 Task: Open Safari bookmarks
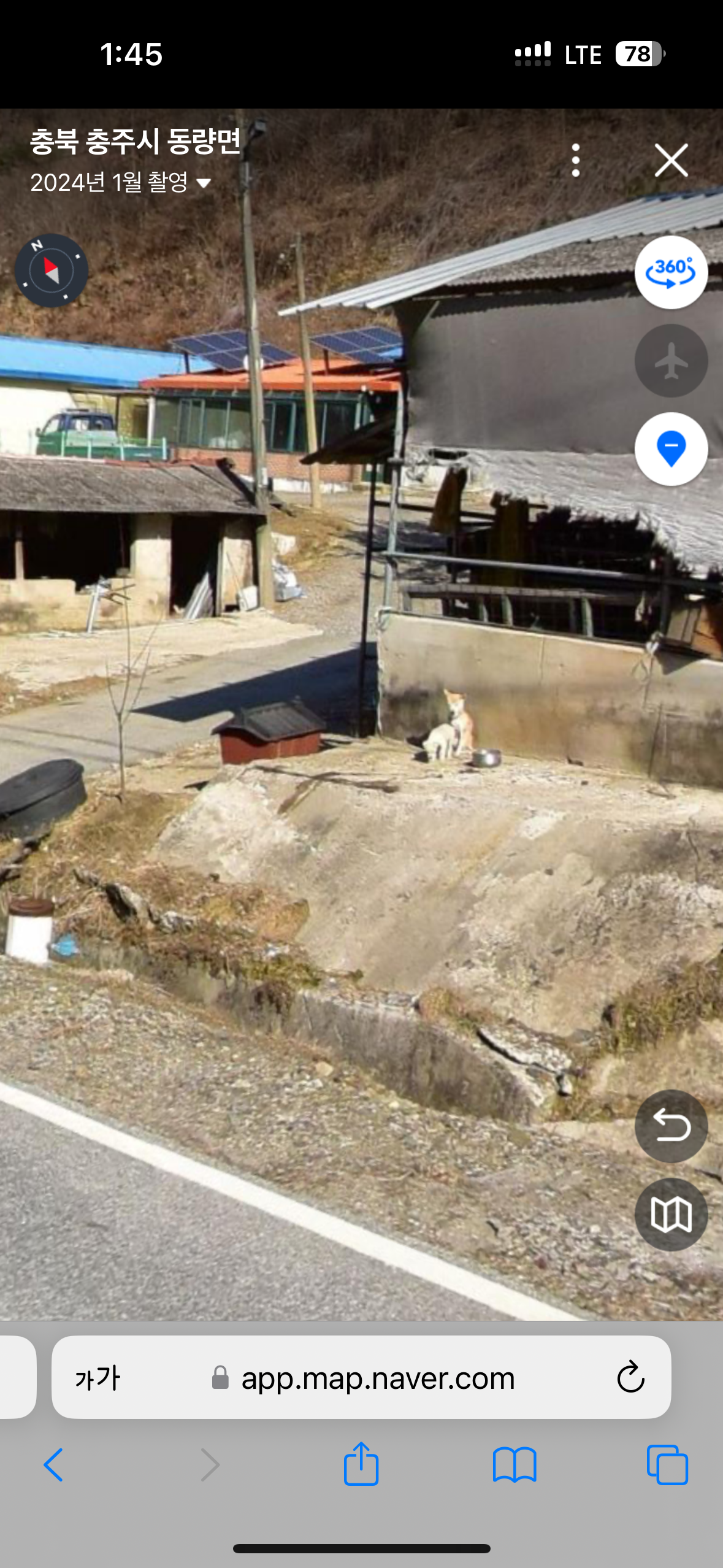(x=515, y=1465)
